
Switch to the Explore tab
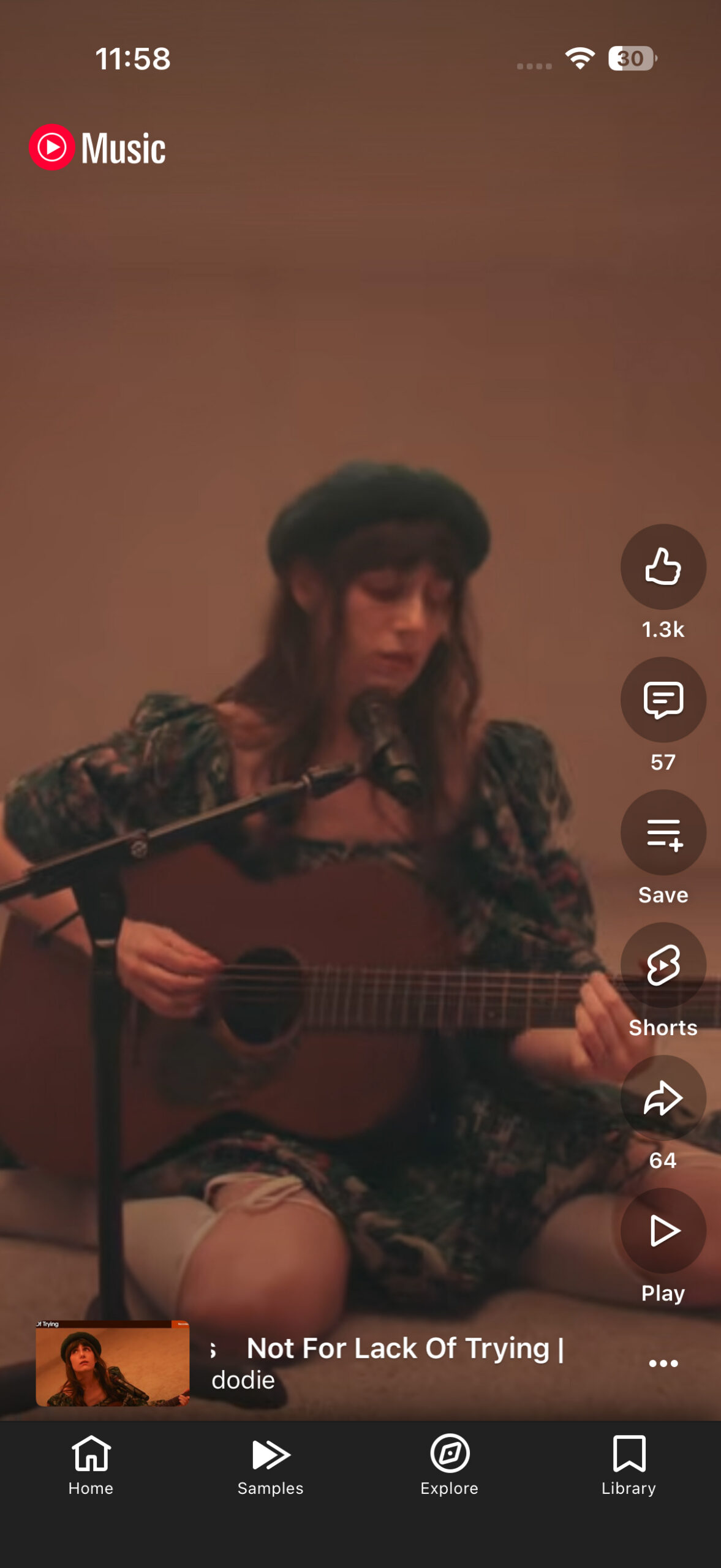449,1464
